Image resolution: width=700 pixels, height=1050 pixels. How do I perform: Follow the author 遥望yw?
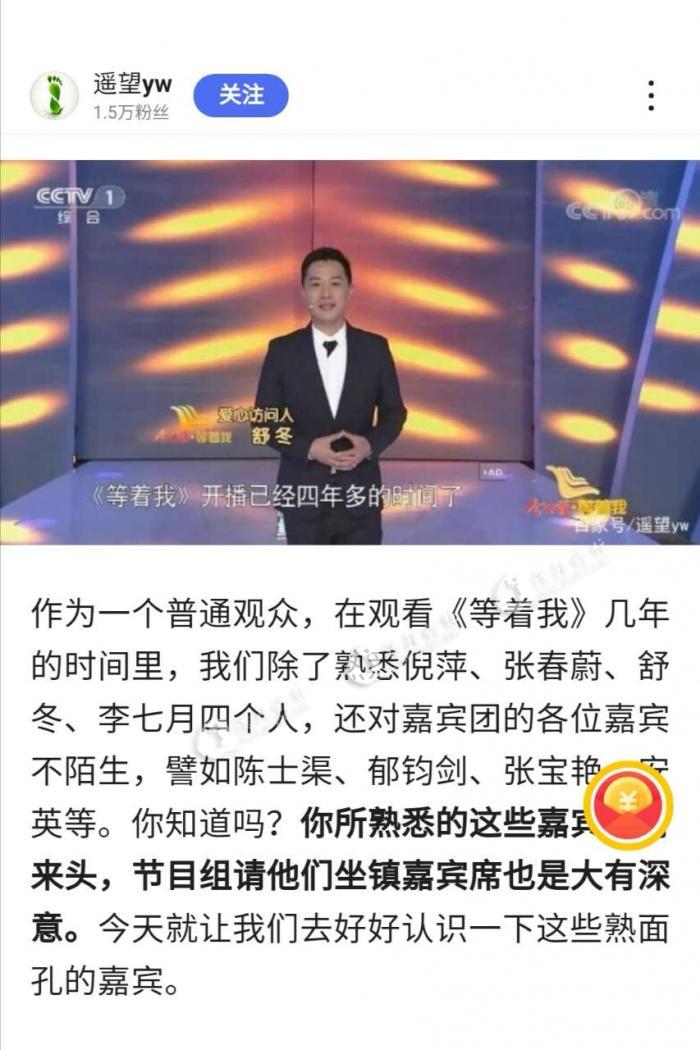point(240,95)
